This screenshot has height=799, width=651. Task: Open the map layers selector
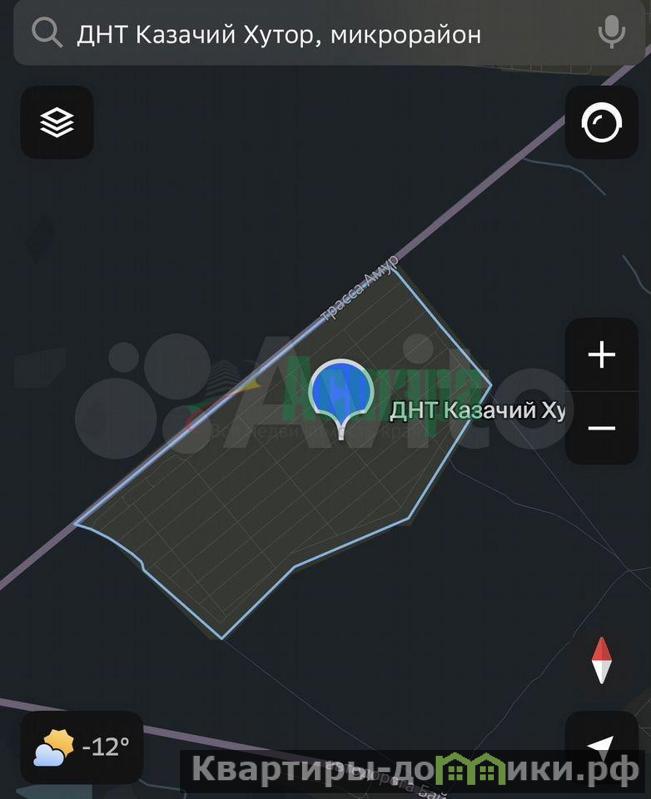coord(57,122)
